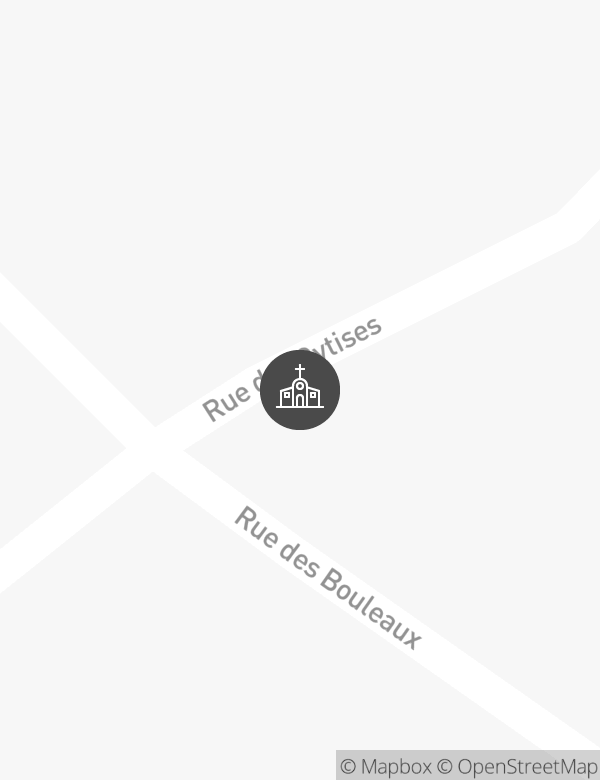Open the Mapbox attribution link

click(386, 766)
